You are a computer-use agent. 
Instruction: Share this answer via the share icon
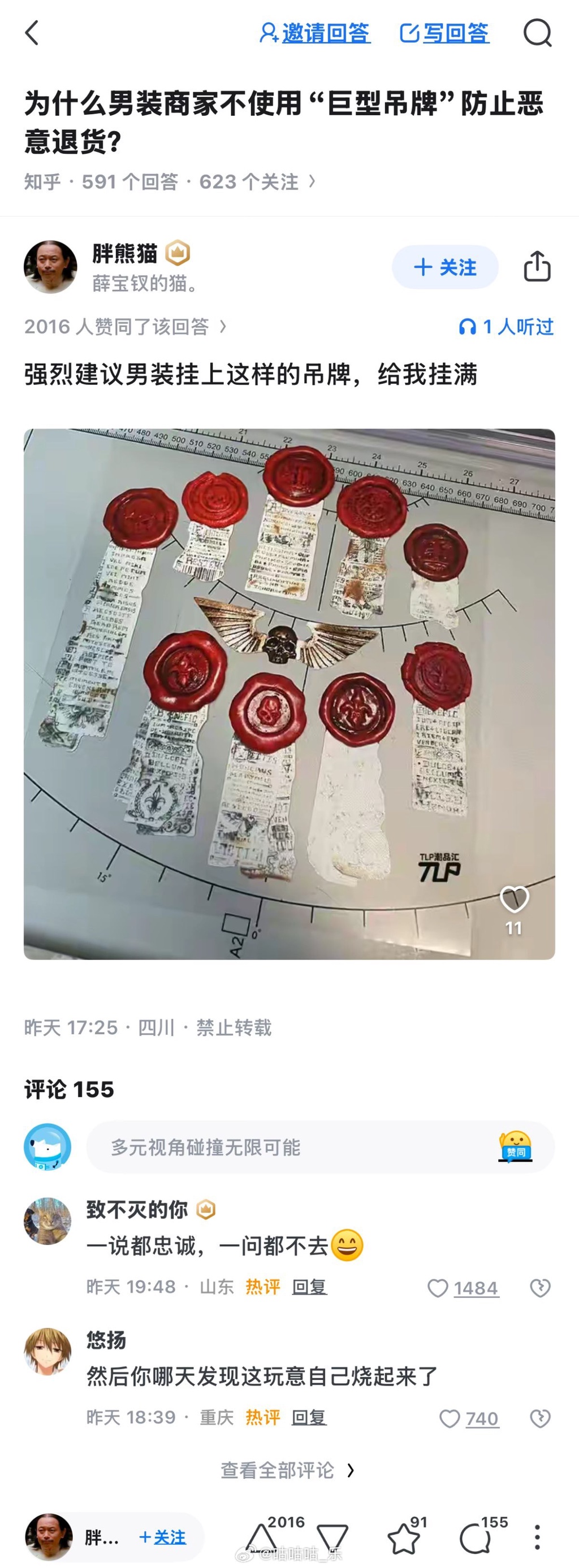point(537,267)
